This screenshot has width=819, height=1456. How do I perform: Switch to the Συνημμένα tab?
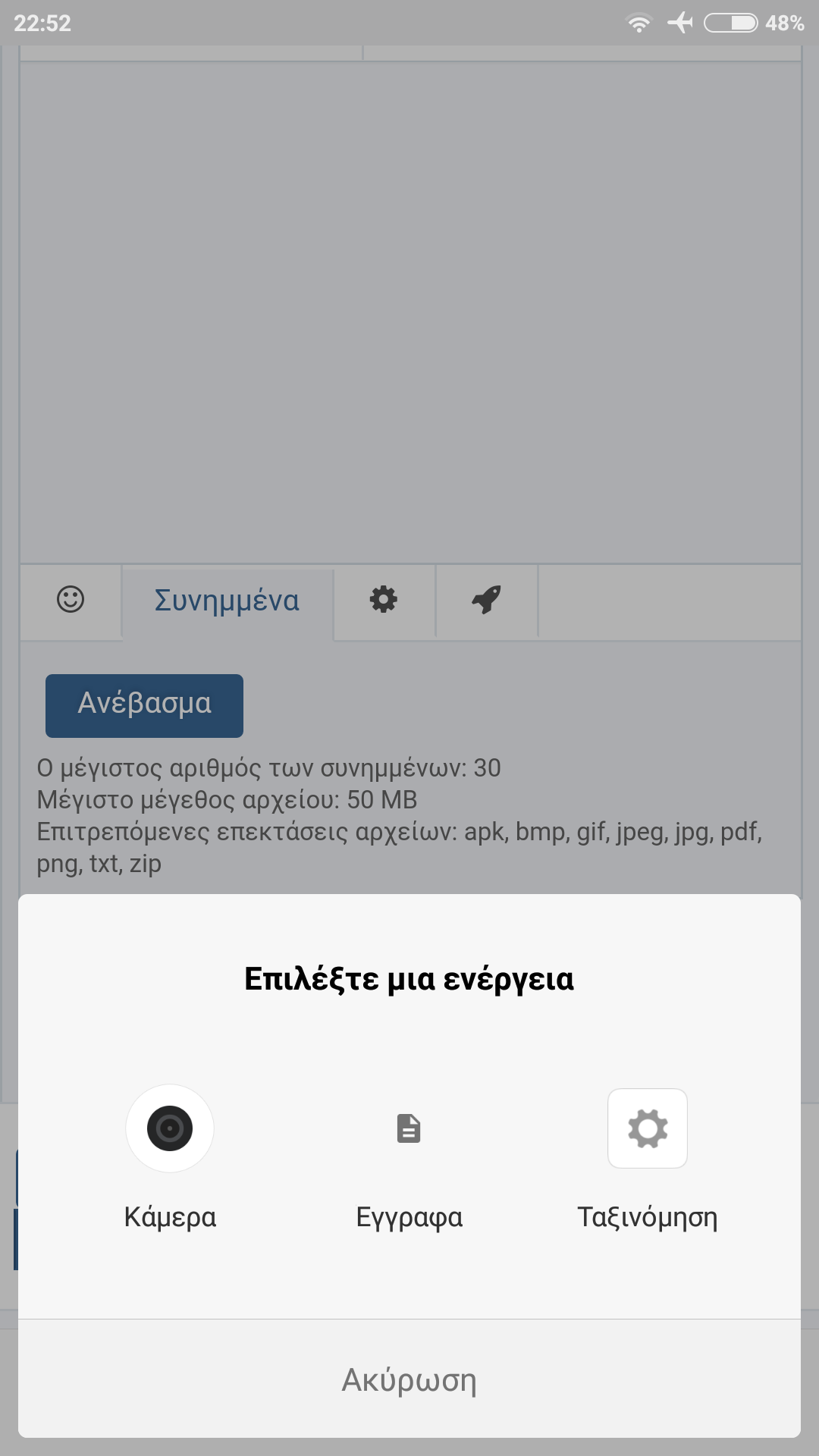point(227,601)
